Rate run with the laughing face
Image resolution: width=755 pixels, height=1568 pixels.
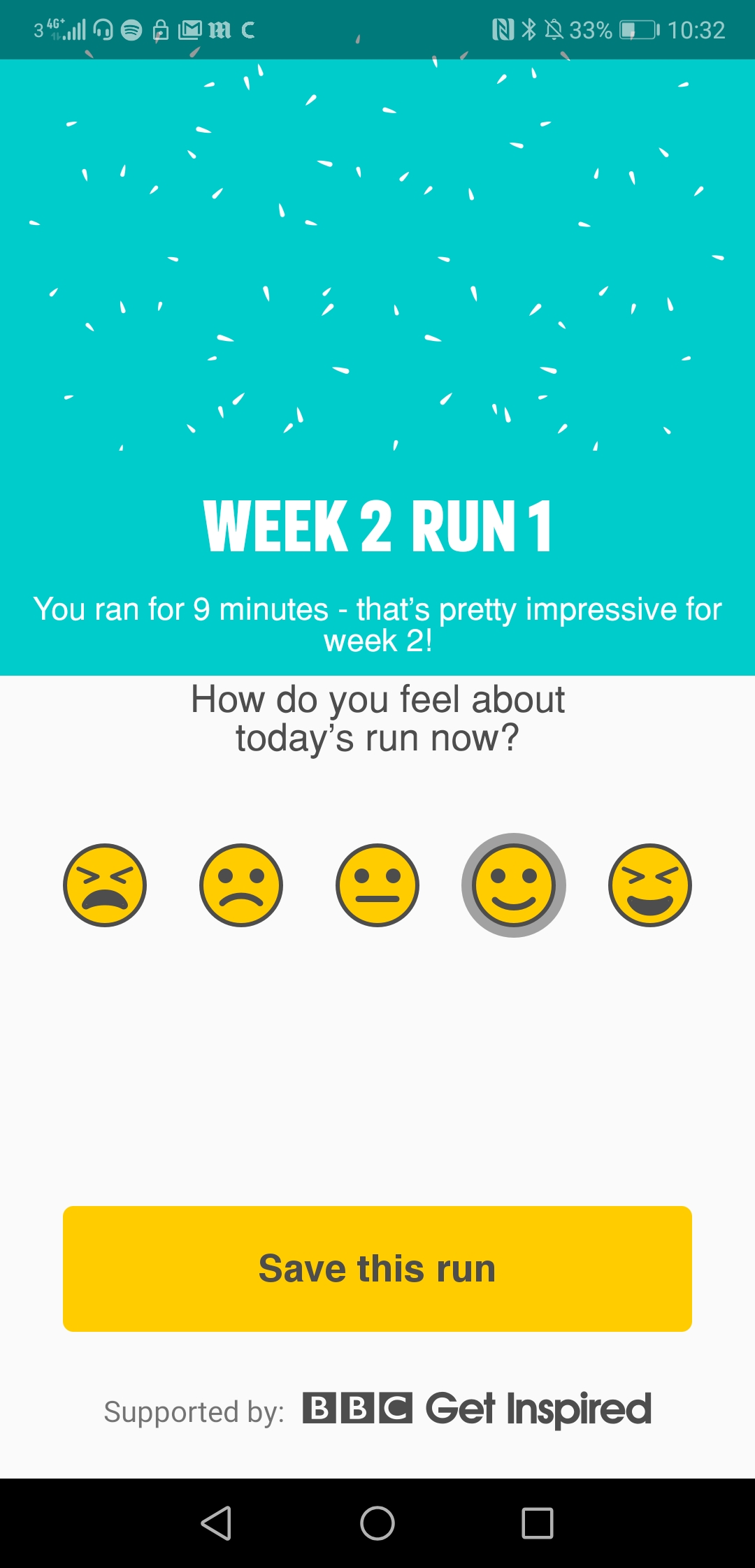[x=650, y=885]
